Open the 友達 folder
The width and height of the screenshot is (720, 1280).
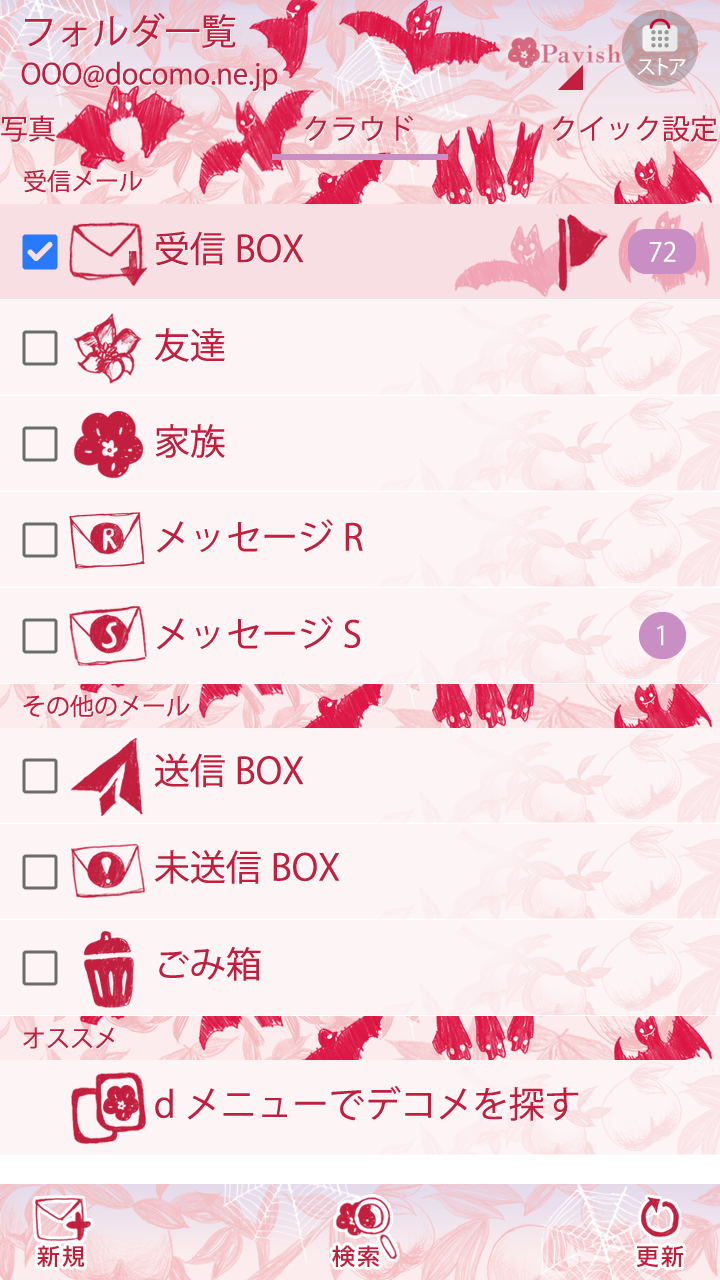[x=190, y=346]
